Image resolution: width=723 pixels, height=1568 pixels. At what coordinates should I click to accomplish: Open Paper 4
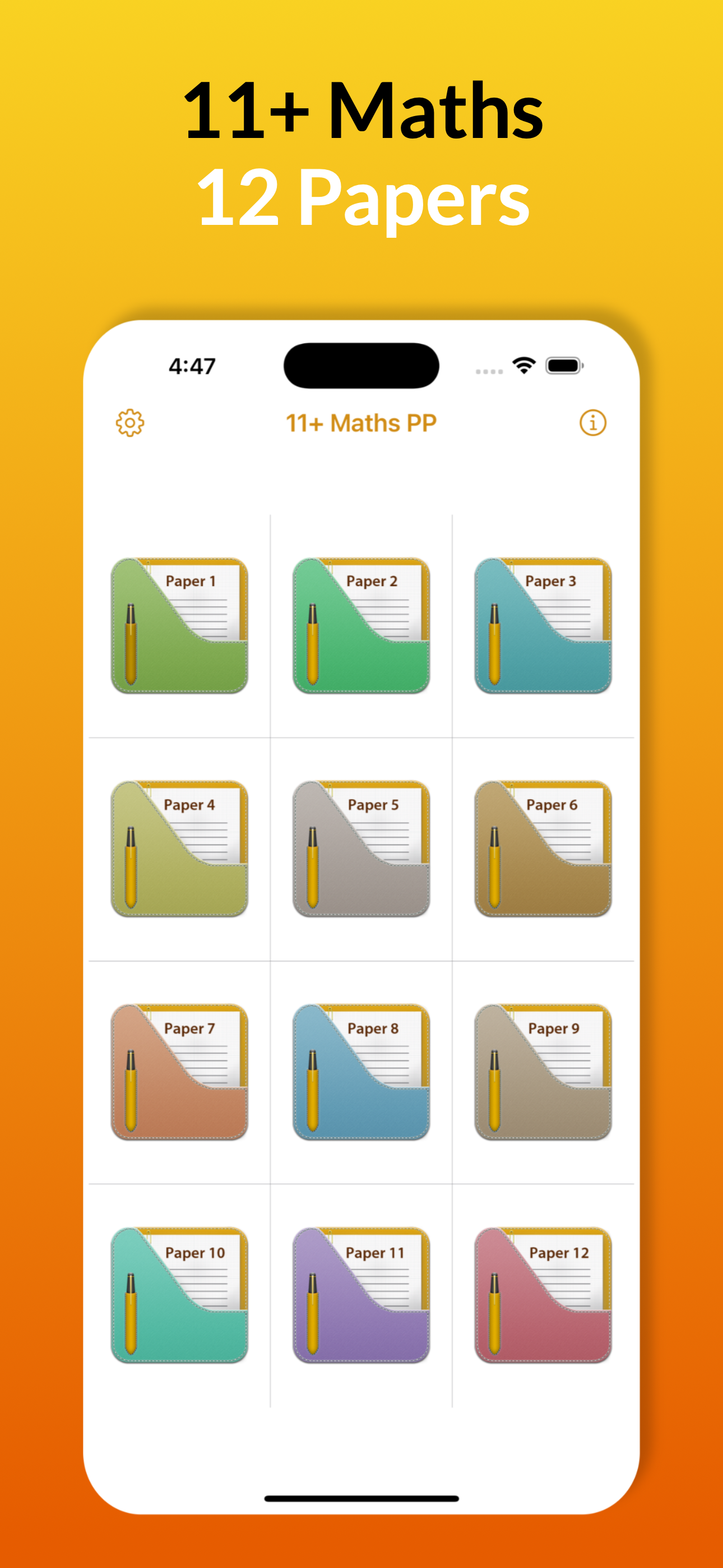tap(180, 849)
